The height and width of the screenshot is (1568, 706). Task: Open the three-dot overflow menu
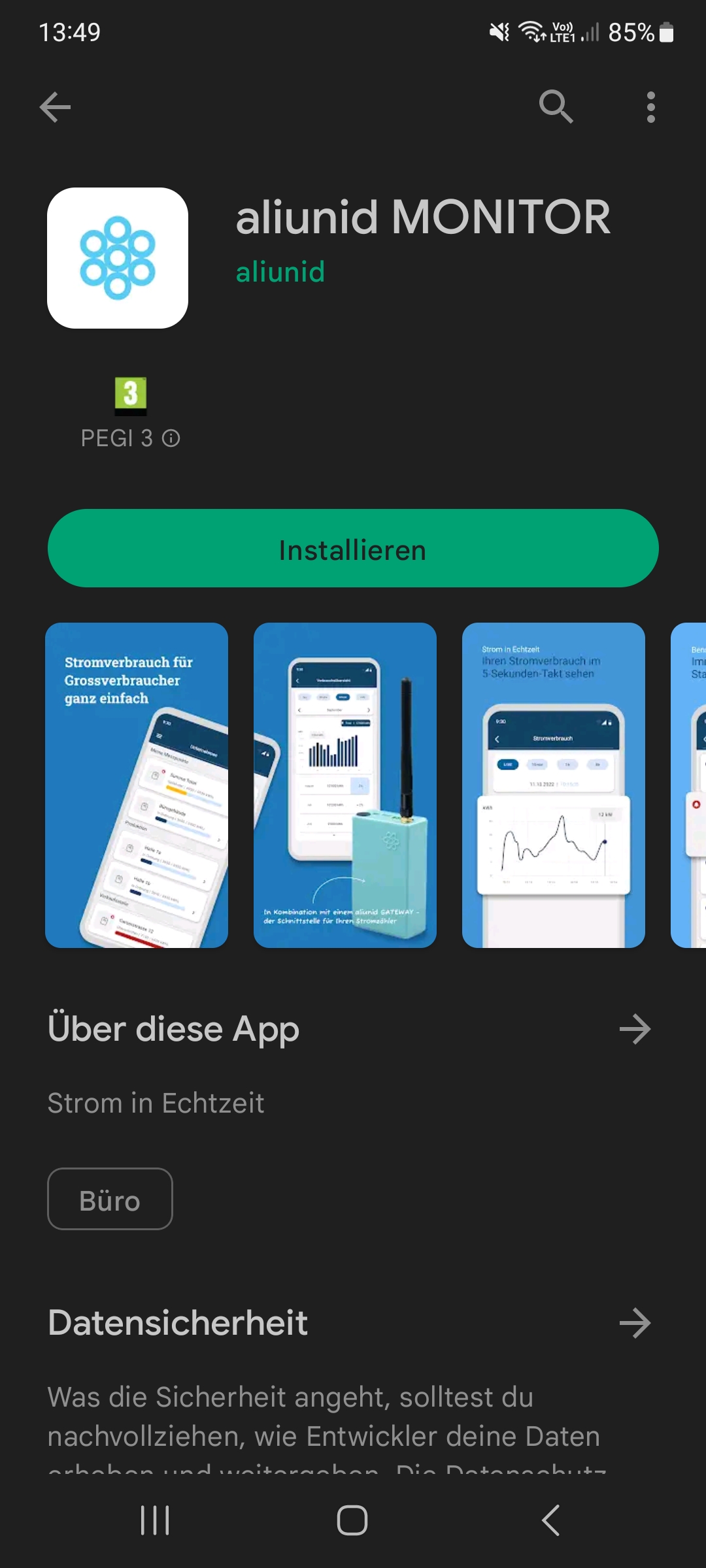pos(650,107)
